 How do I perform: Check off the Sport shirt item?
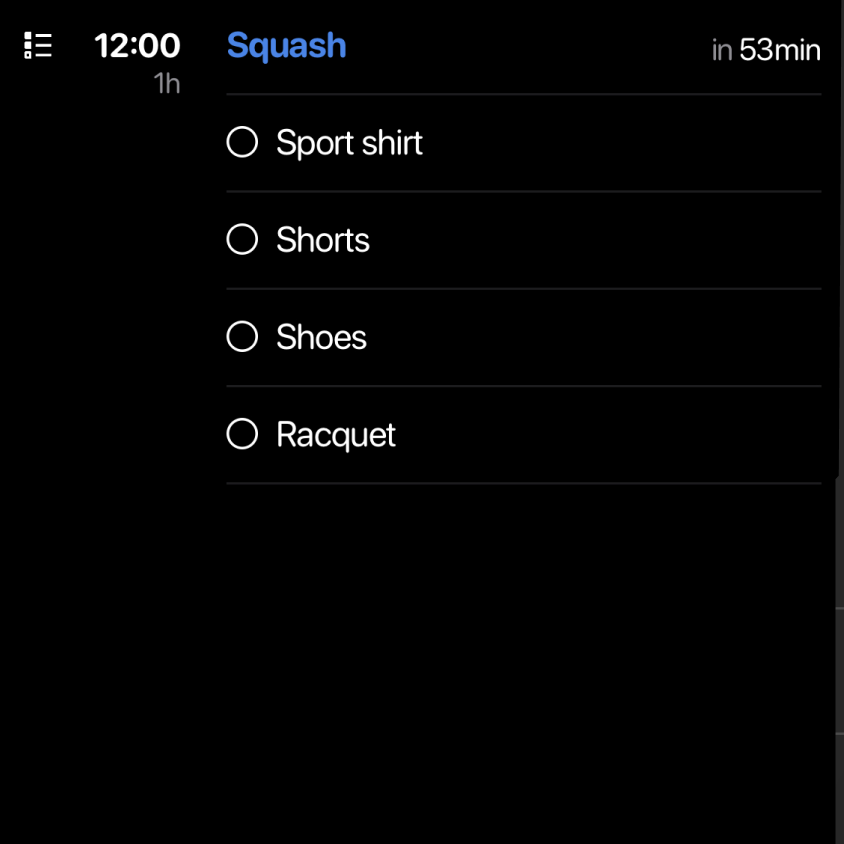(x=242, y=143)
